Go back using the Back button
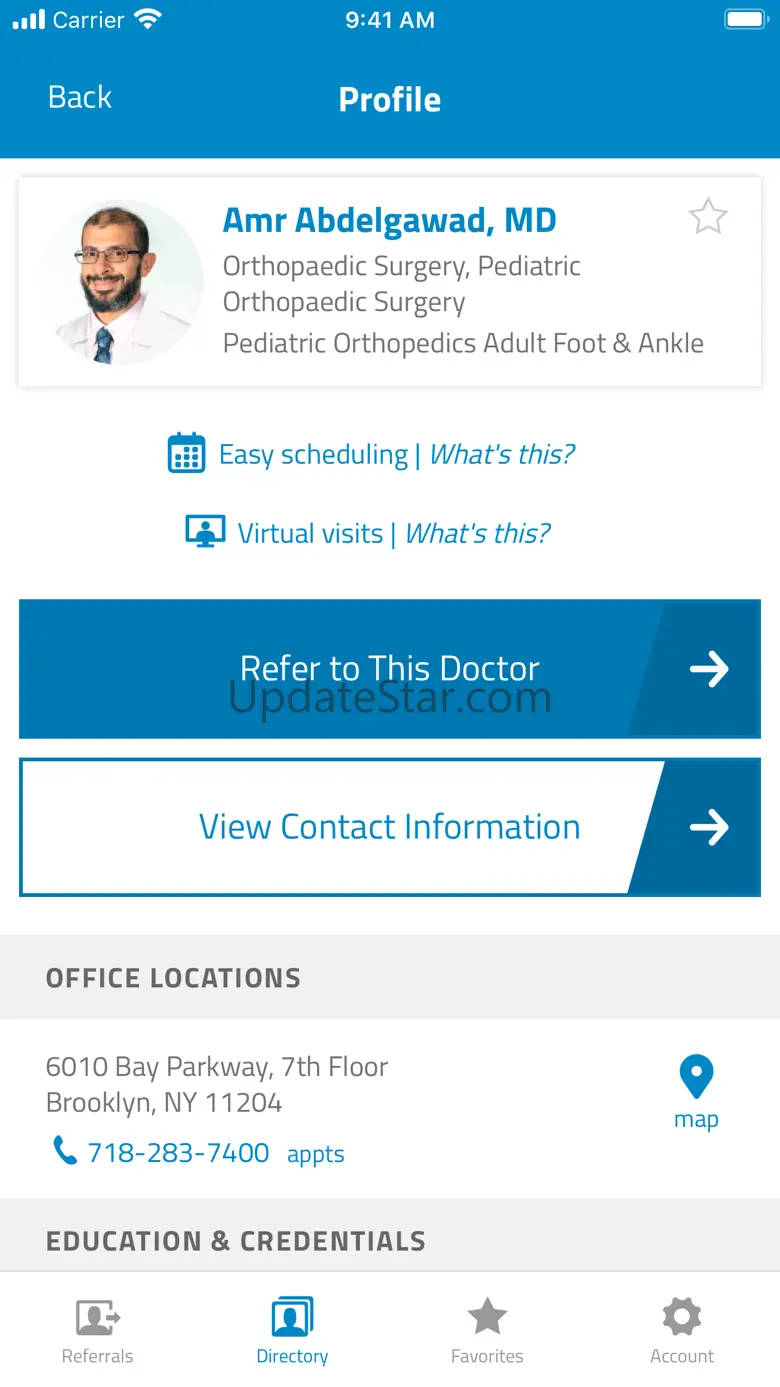The image size is (780, 1387). (x=80, y=98)
